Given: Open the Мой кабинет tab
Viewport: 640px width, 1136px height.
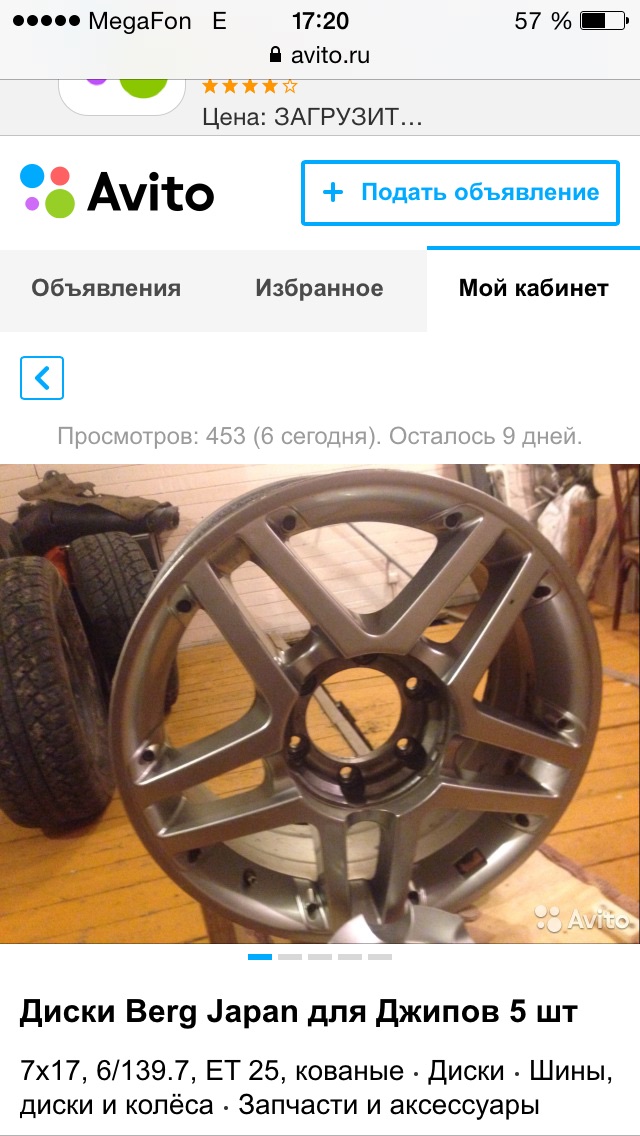Looking at the screenshot, I should click(x=533, y=289).
